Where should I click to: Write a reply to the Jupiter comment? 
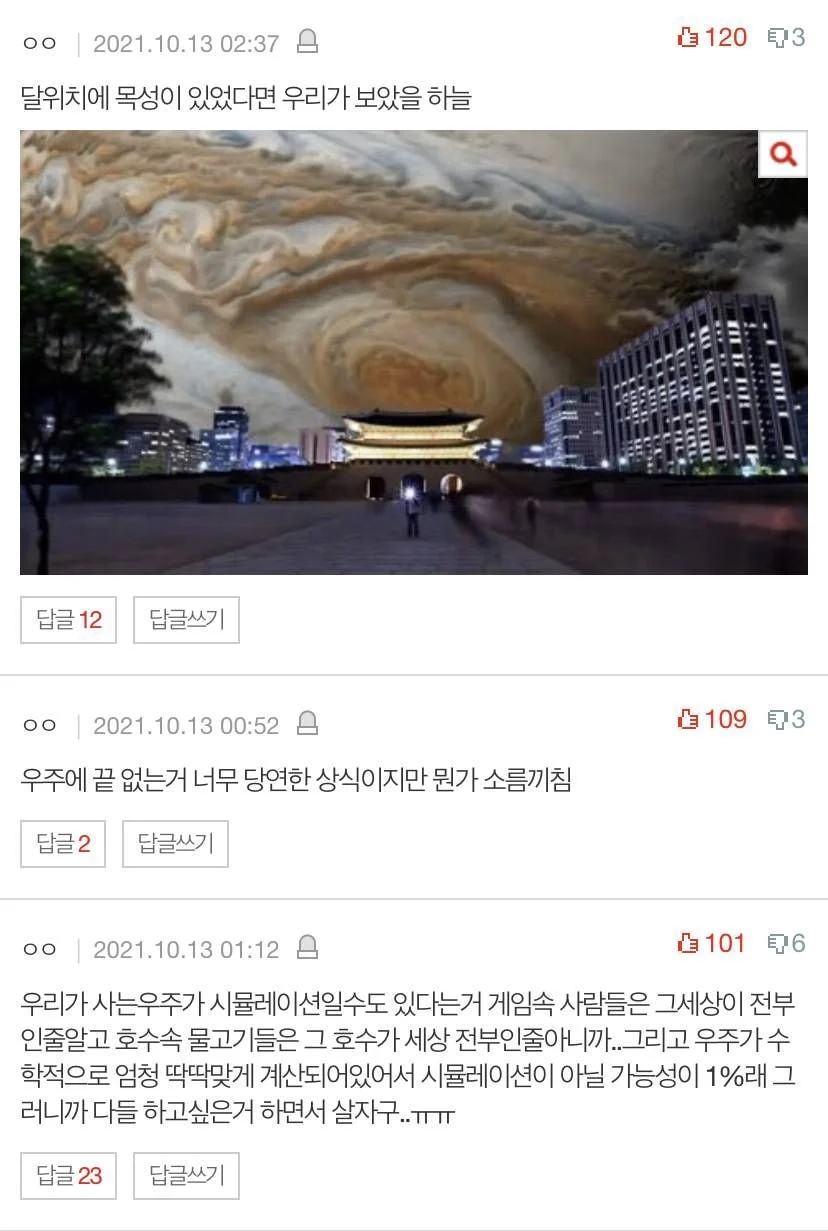(x=187, y=620)
